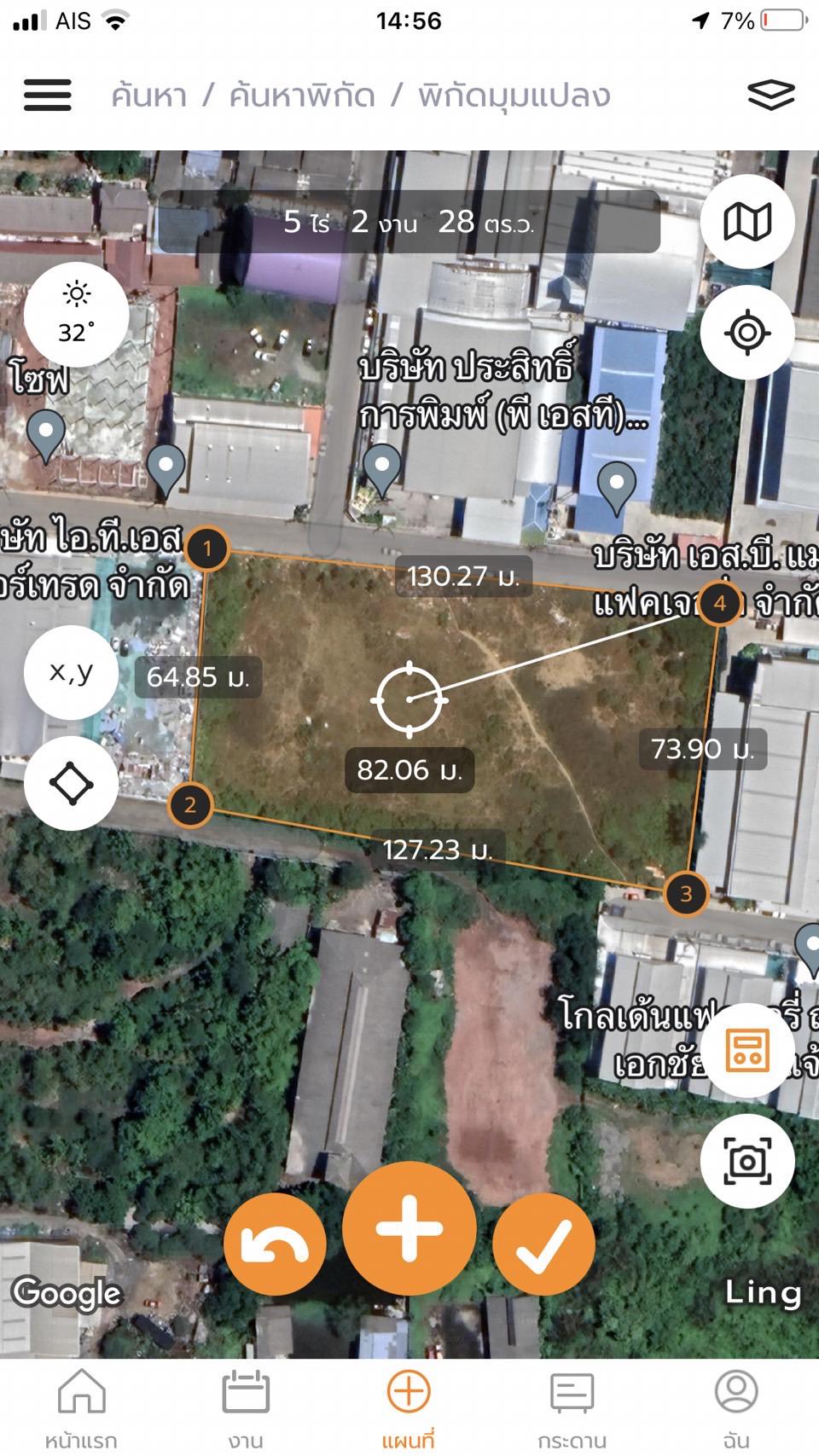Open the map layers icon
819x1456 pixels.
click(770, 95)
